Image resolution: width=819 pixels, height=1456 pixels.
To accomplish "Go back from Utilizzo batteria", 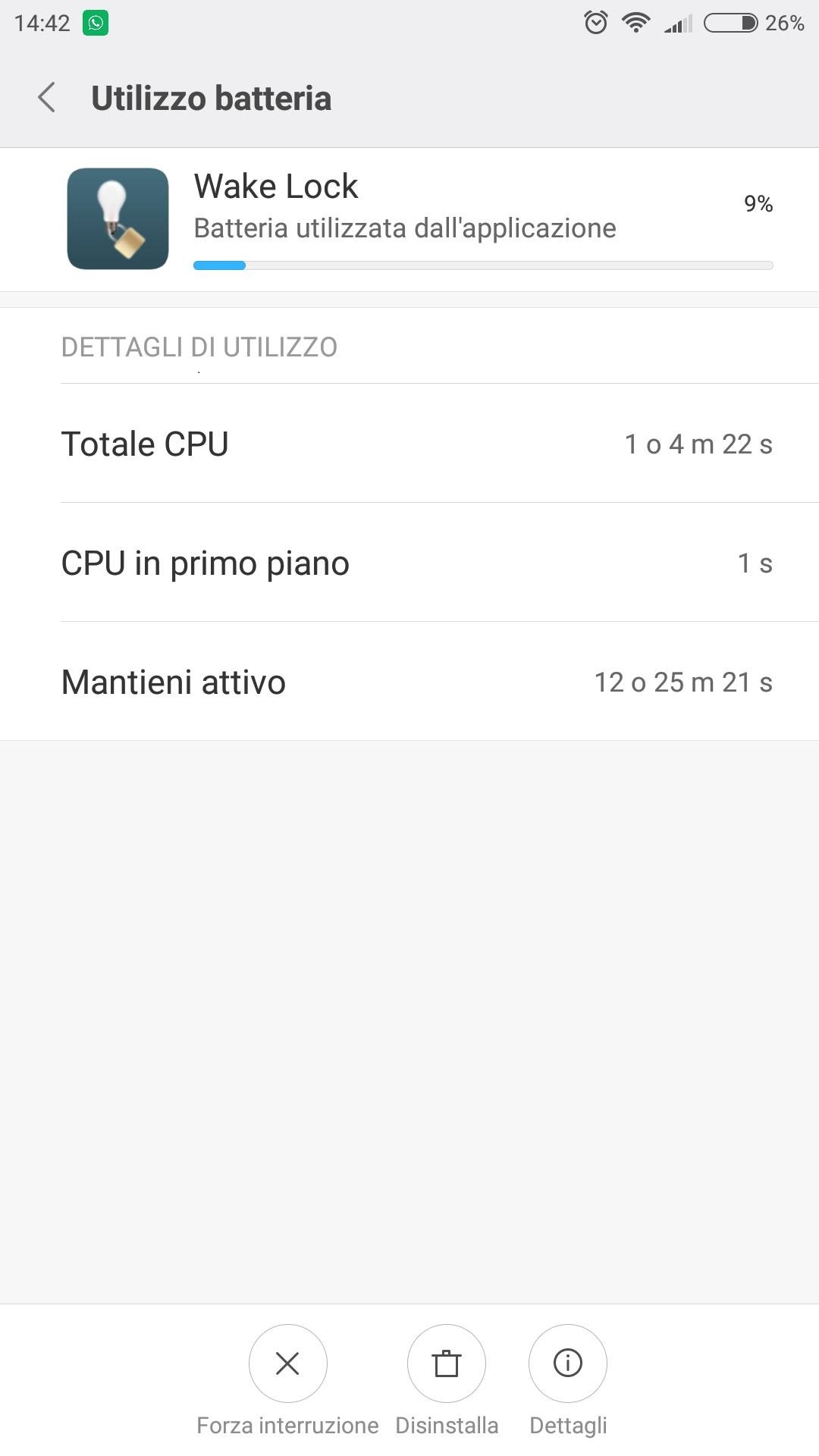I will 47,98.
